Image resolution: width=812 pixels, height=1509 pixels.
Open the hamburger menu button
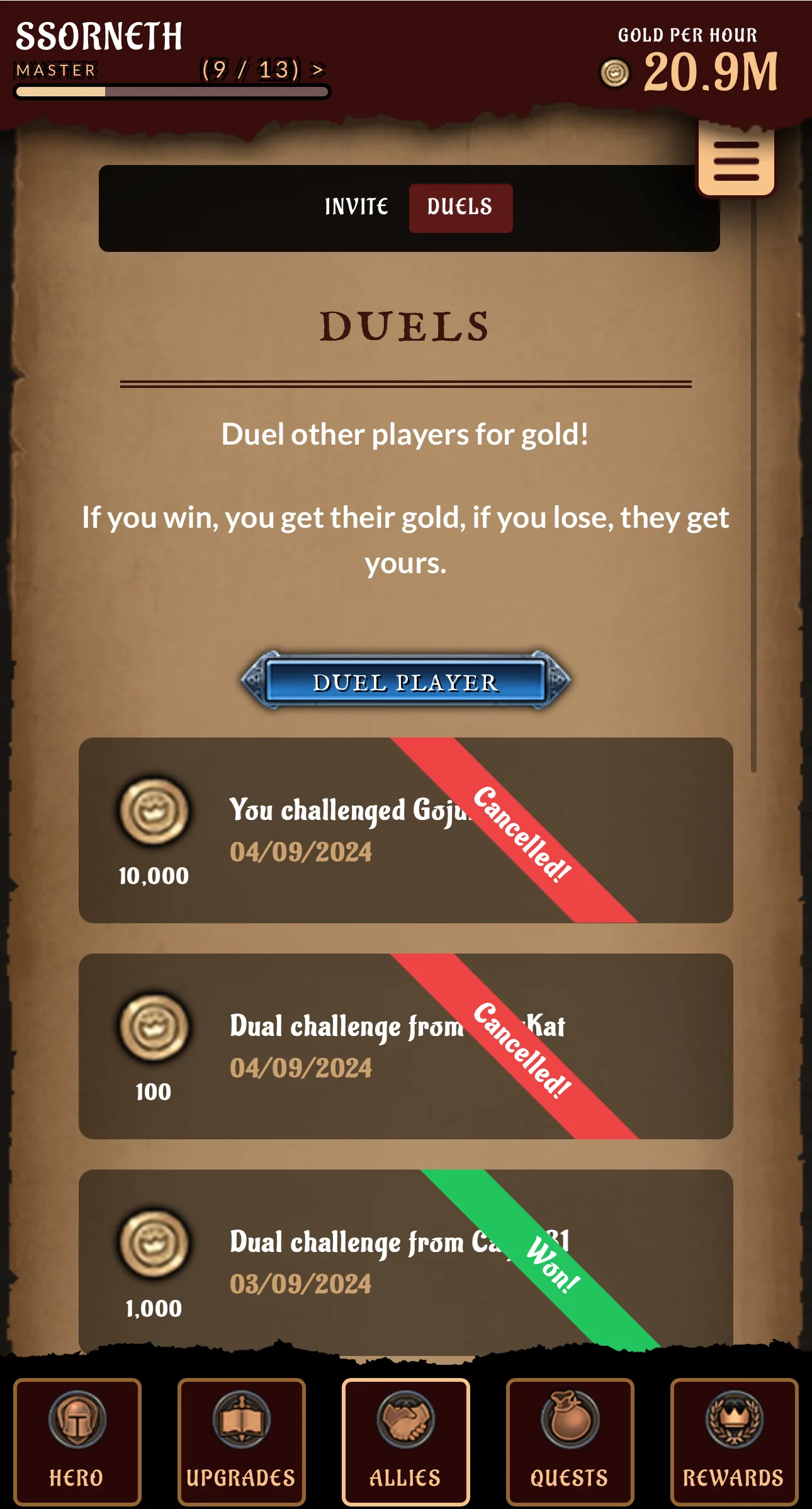coord(736,160)
